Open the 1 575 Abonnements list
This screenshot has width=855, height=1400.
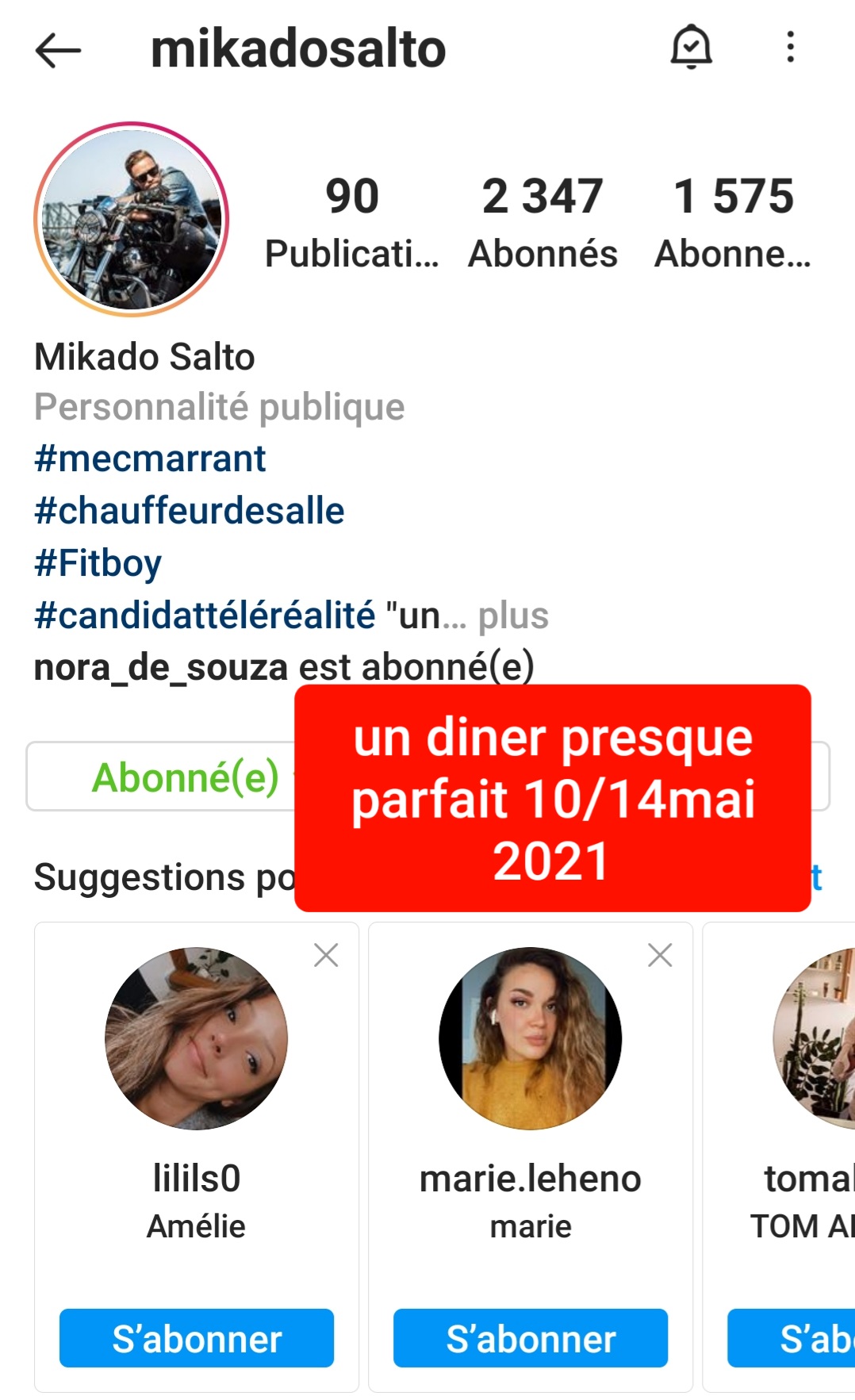click(x=733, y=222)
